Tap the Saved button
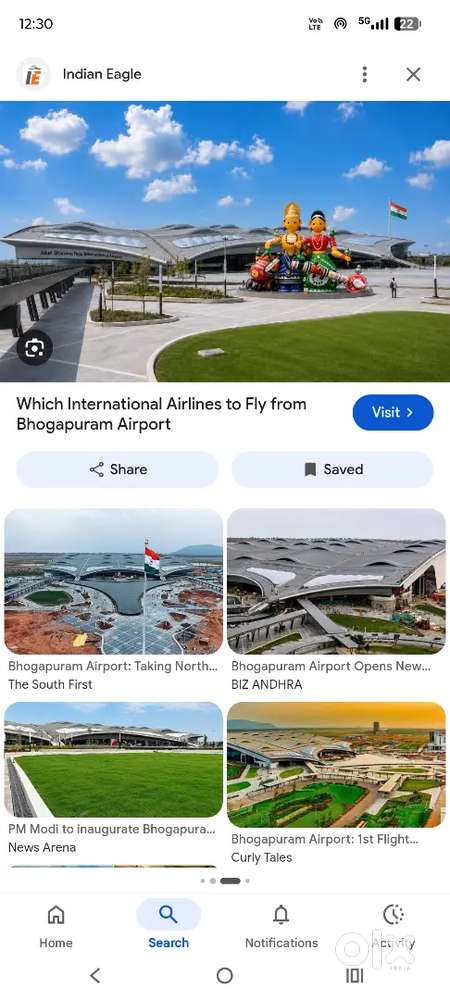450x1000 pixels. 332,469
